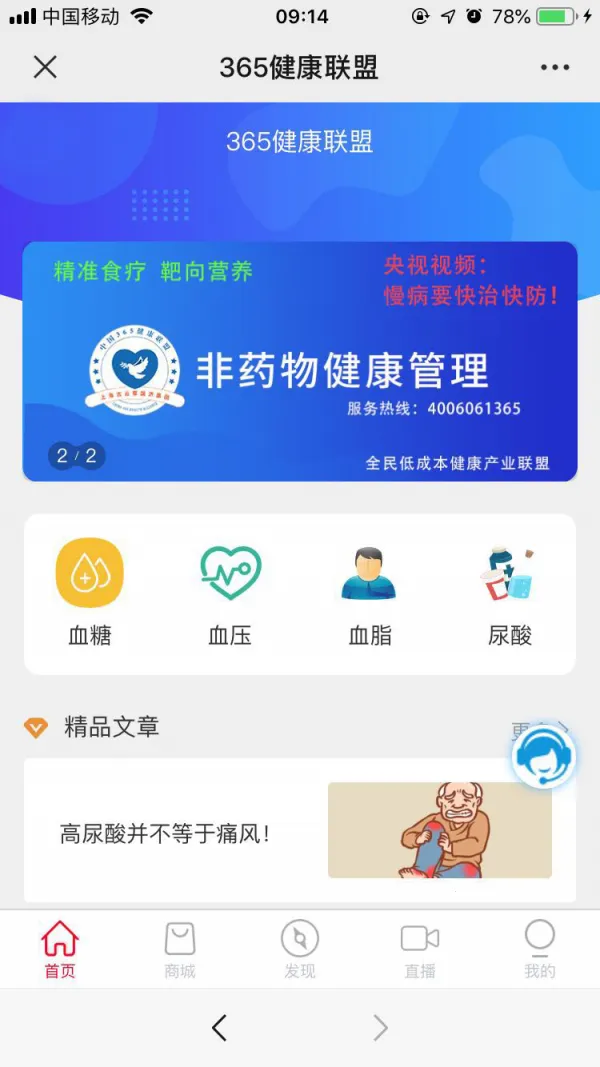Screen dimensions: 600x1067
Task: Open the 血压 category
Action: point(230,592)
